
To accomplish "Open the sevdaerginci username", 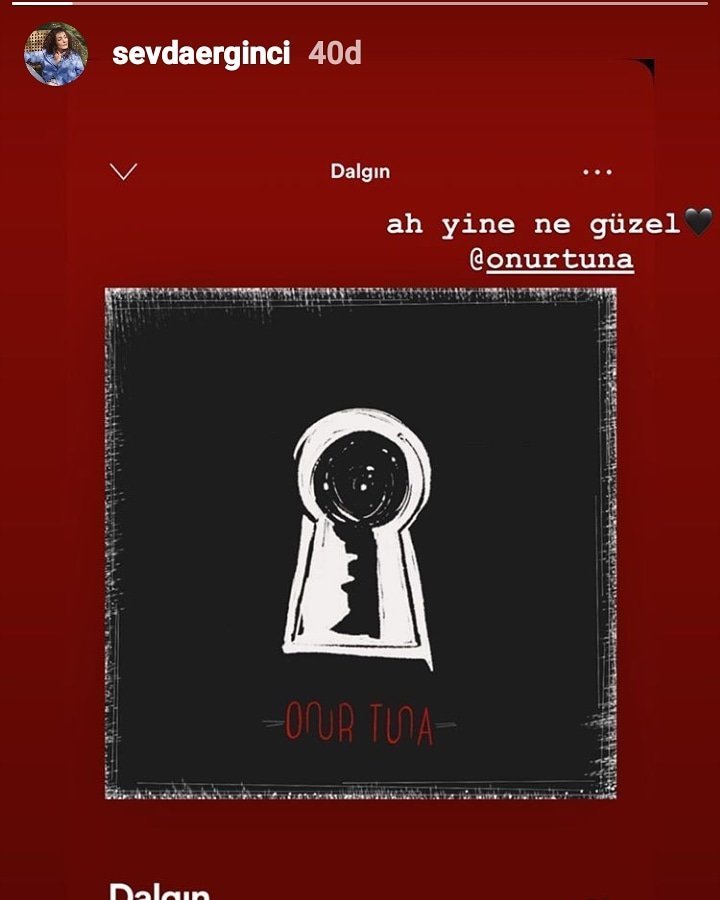I will click(201, 54).
